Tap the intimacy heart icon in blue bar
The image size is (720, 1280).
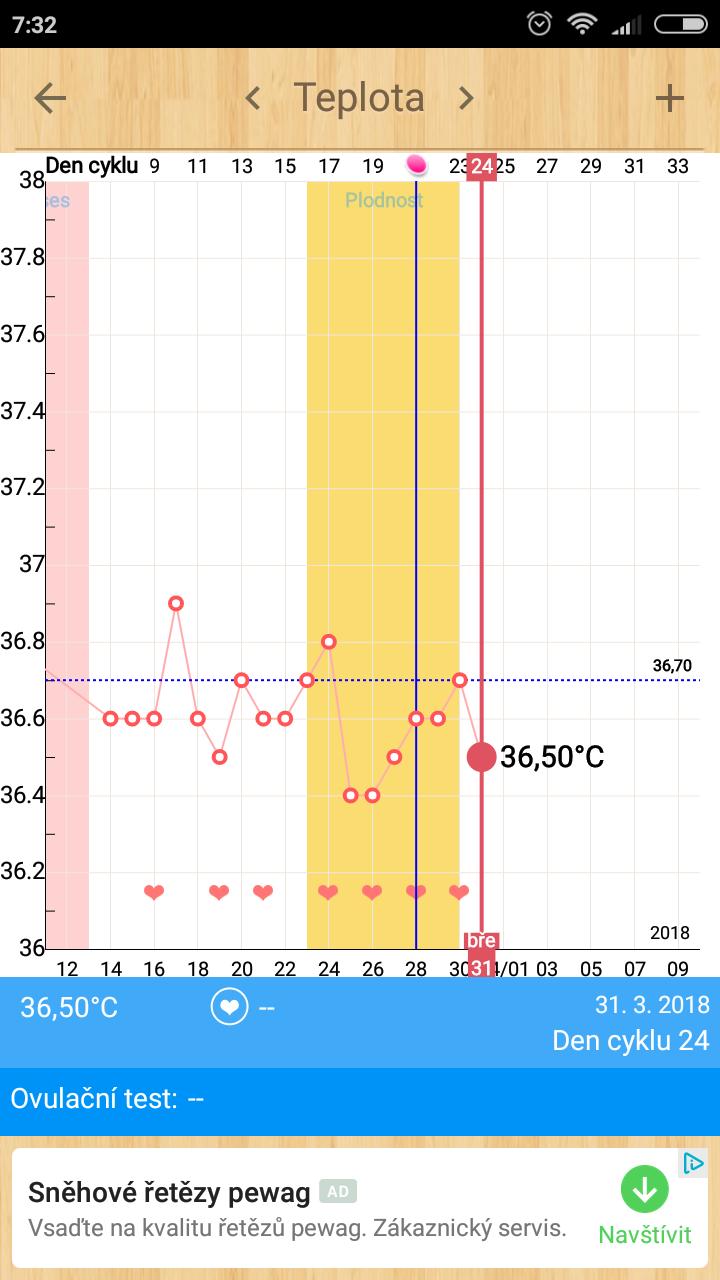click(229, 1007)
